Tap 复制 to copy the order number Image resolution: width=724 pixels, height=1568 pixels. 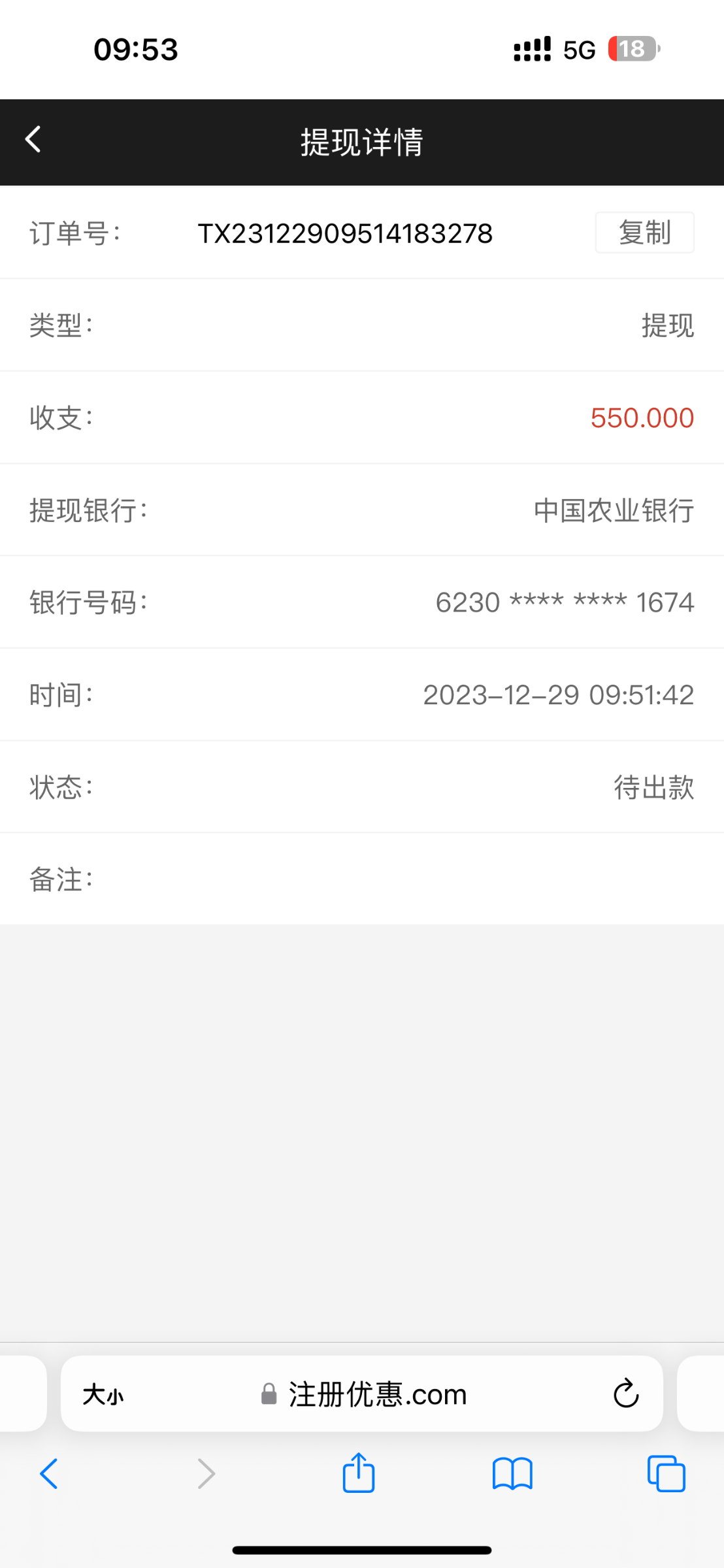coord(644,233)
